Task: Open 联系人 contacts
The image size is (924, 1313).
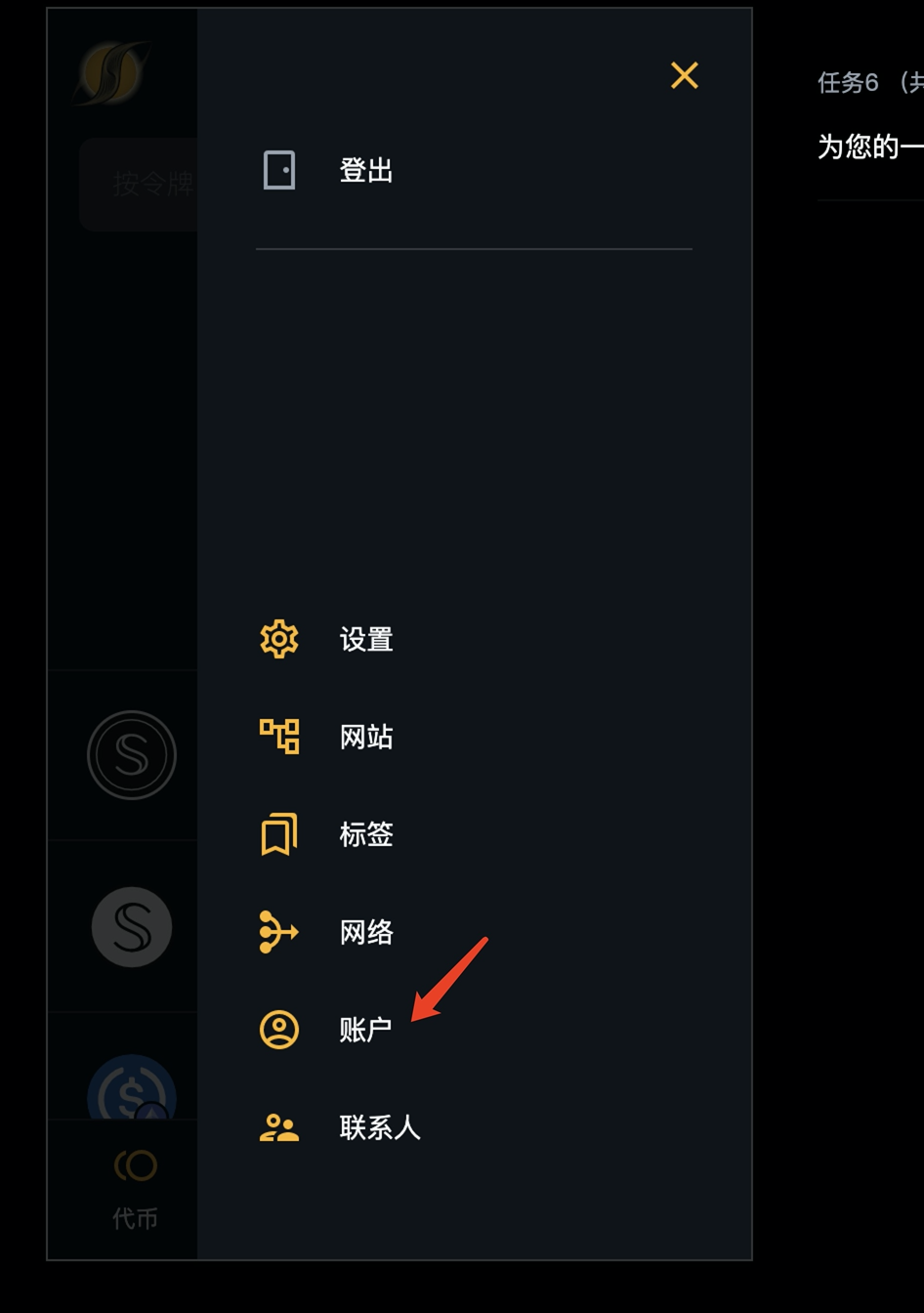Action: (379, 1127)
